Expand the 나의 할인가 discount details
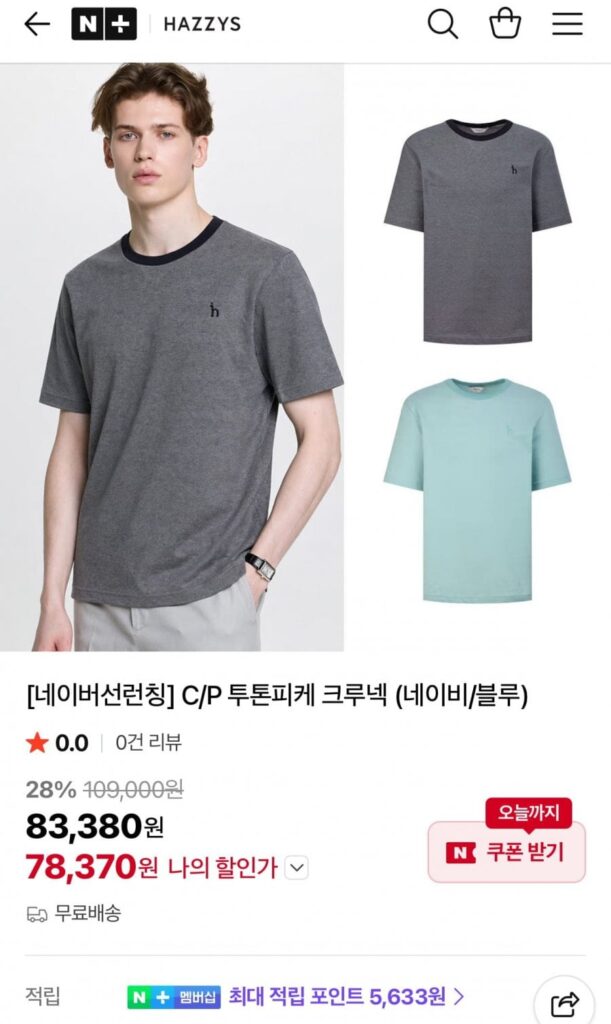The height and width of the screenshot is (1024, 611). [x=296, y=868]
